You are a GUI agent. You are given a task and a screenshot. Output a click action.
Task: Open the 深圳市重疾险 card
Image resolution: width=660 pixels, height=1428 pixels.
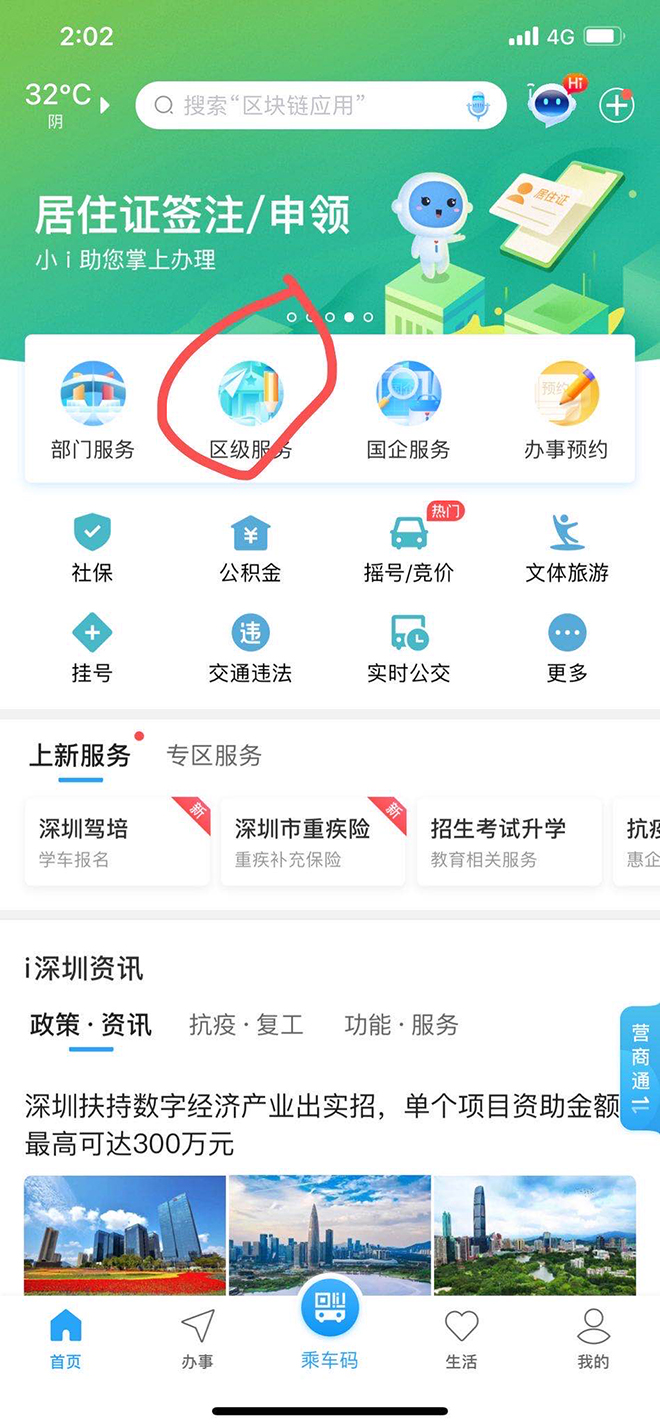[x=312, y=842]
